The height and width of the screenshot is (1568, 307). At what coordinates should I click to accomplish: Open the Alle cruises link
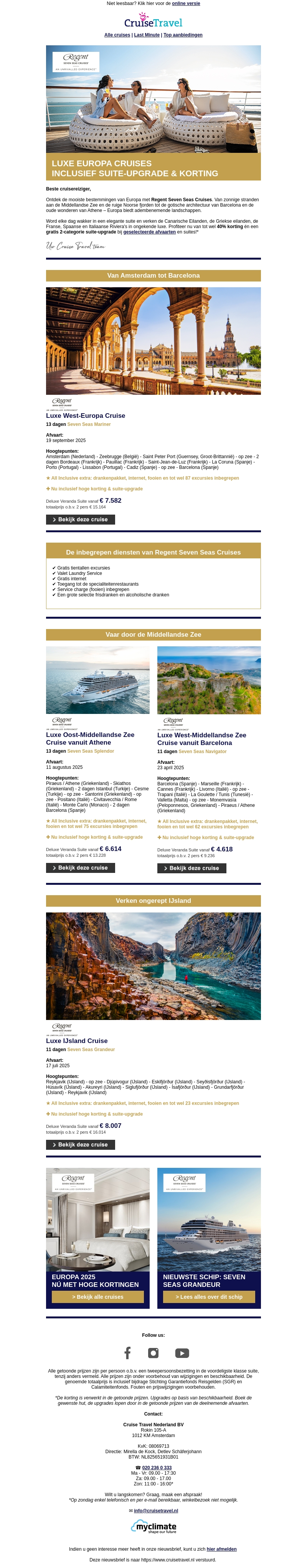[x=117, y=35]
